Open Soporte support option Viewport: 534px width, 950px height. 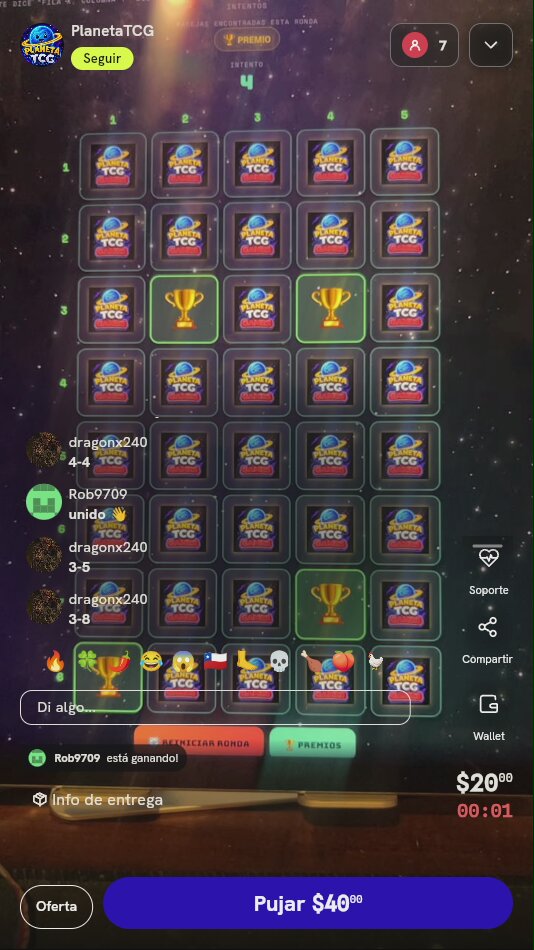489,570
